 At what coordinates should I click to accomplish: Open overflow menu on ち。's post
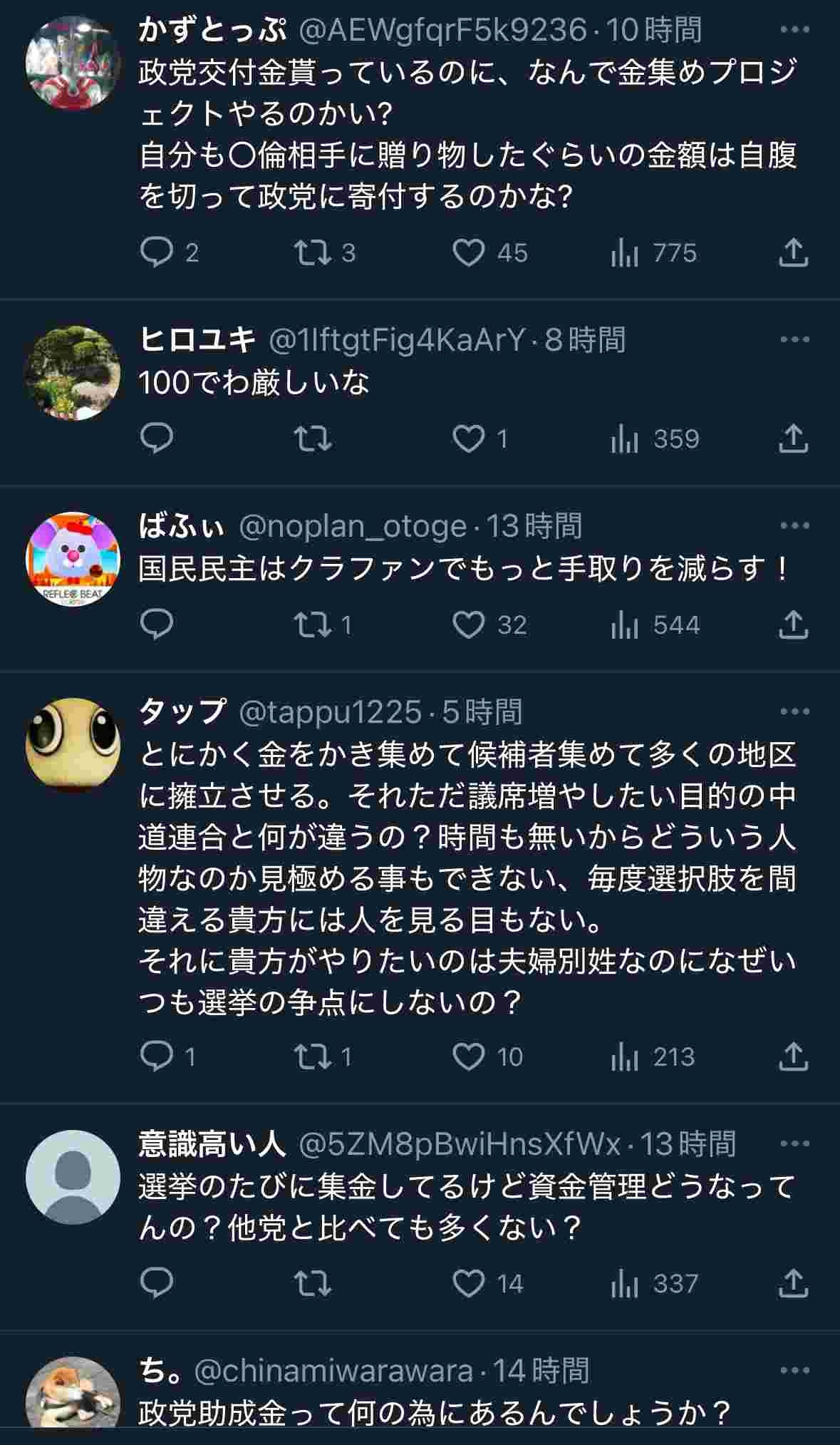tap(795, 1370)
